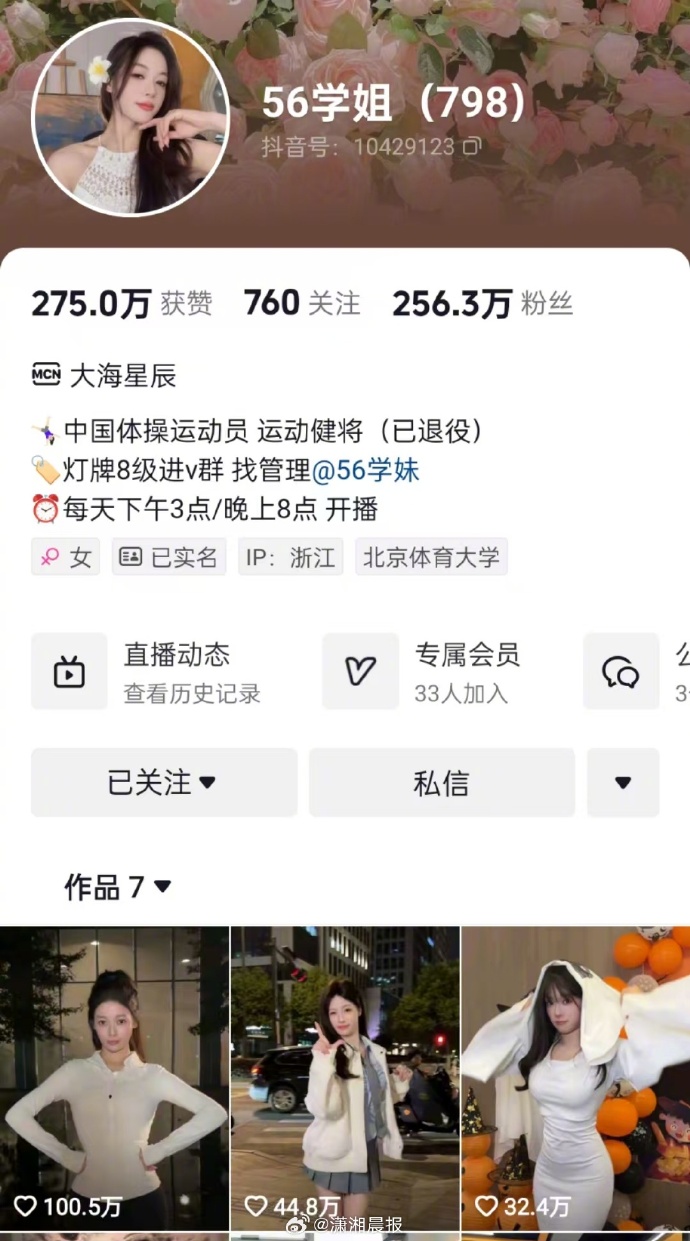Expand the 已关注 follow options
Viewport: 690px width, 1241px height.
pyautogui.click(x=163, y=783)
